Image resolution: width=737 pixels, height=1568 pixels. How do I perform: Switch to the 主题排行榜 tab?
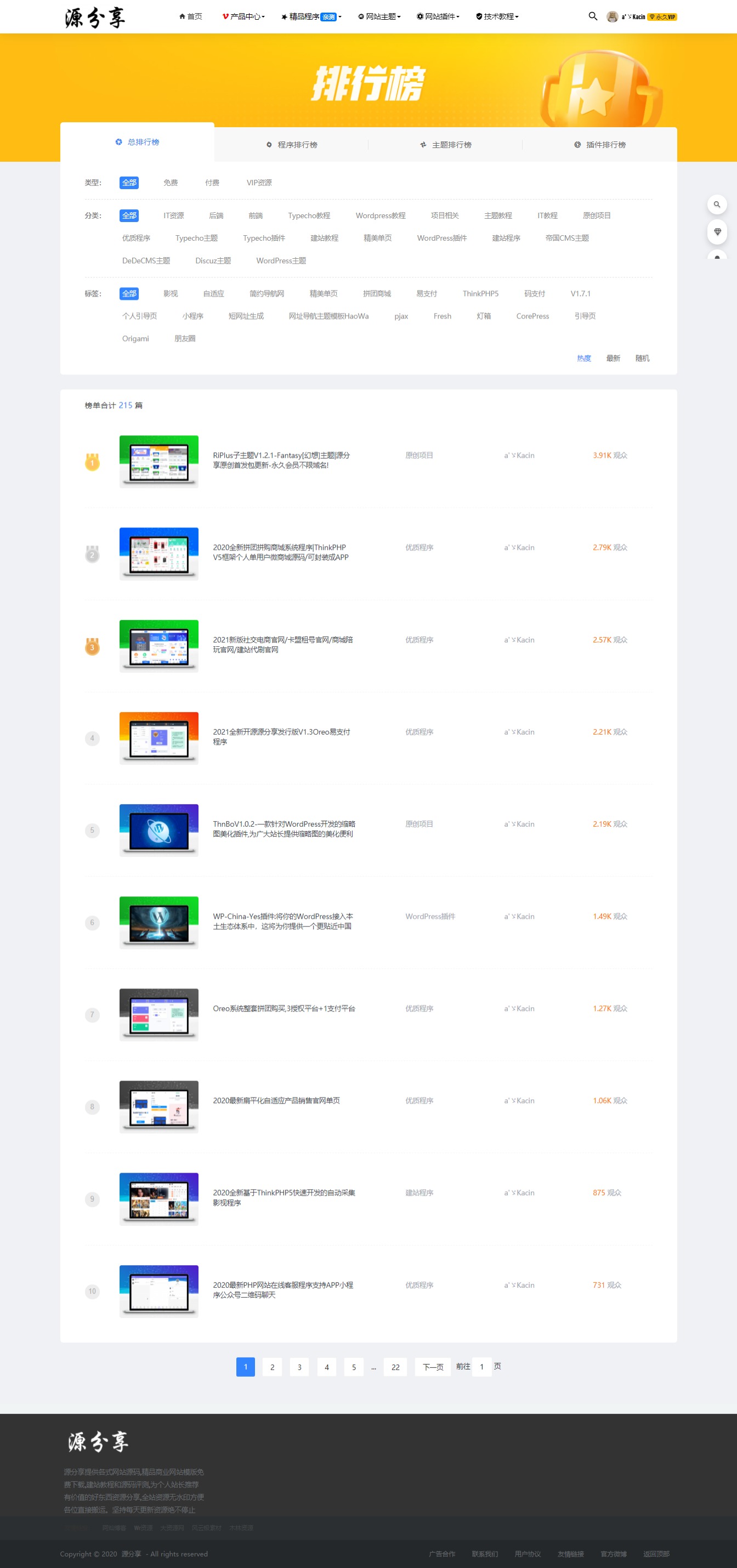coord(445,145)
